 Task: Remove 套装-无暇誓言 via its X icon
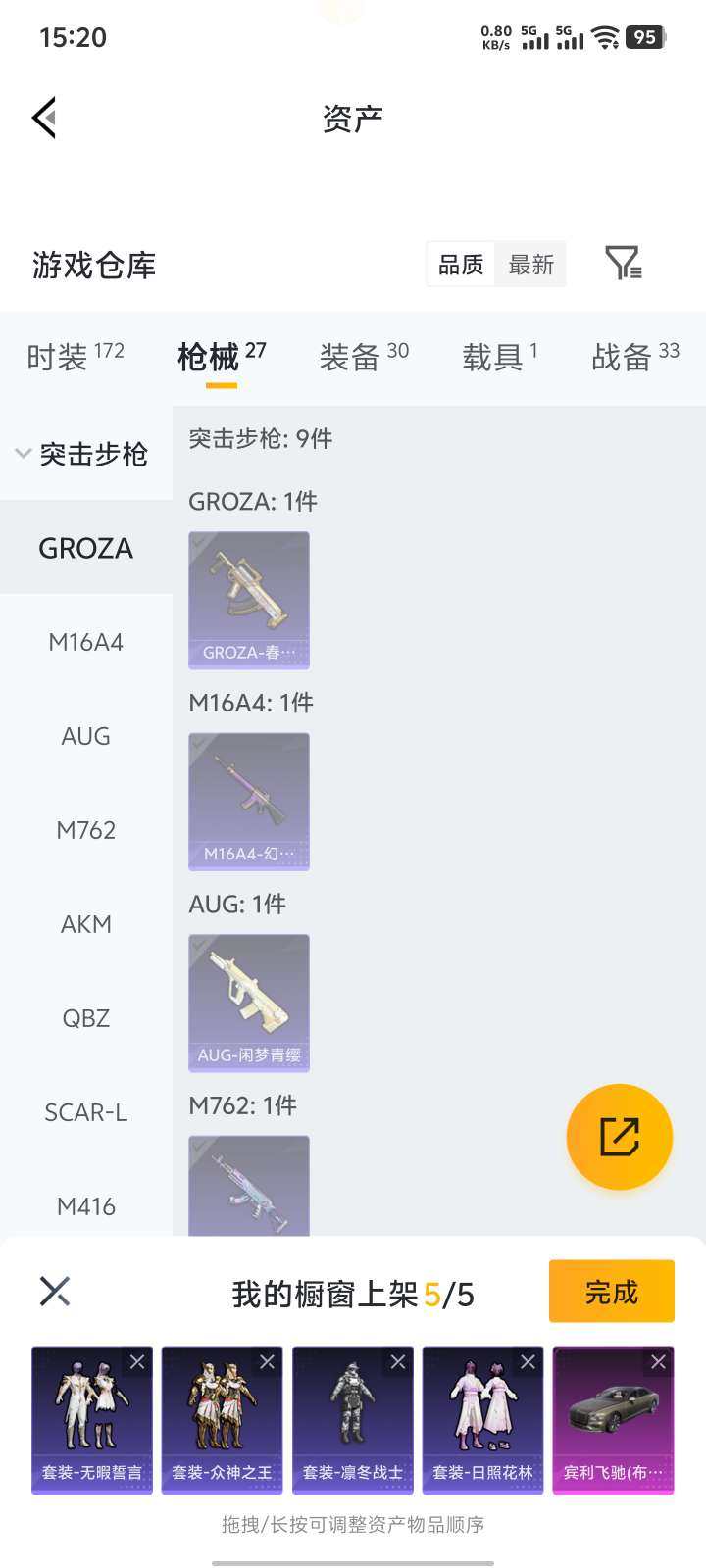[136, 1361]
